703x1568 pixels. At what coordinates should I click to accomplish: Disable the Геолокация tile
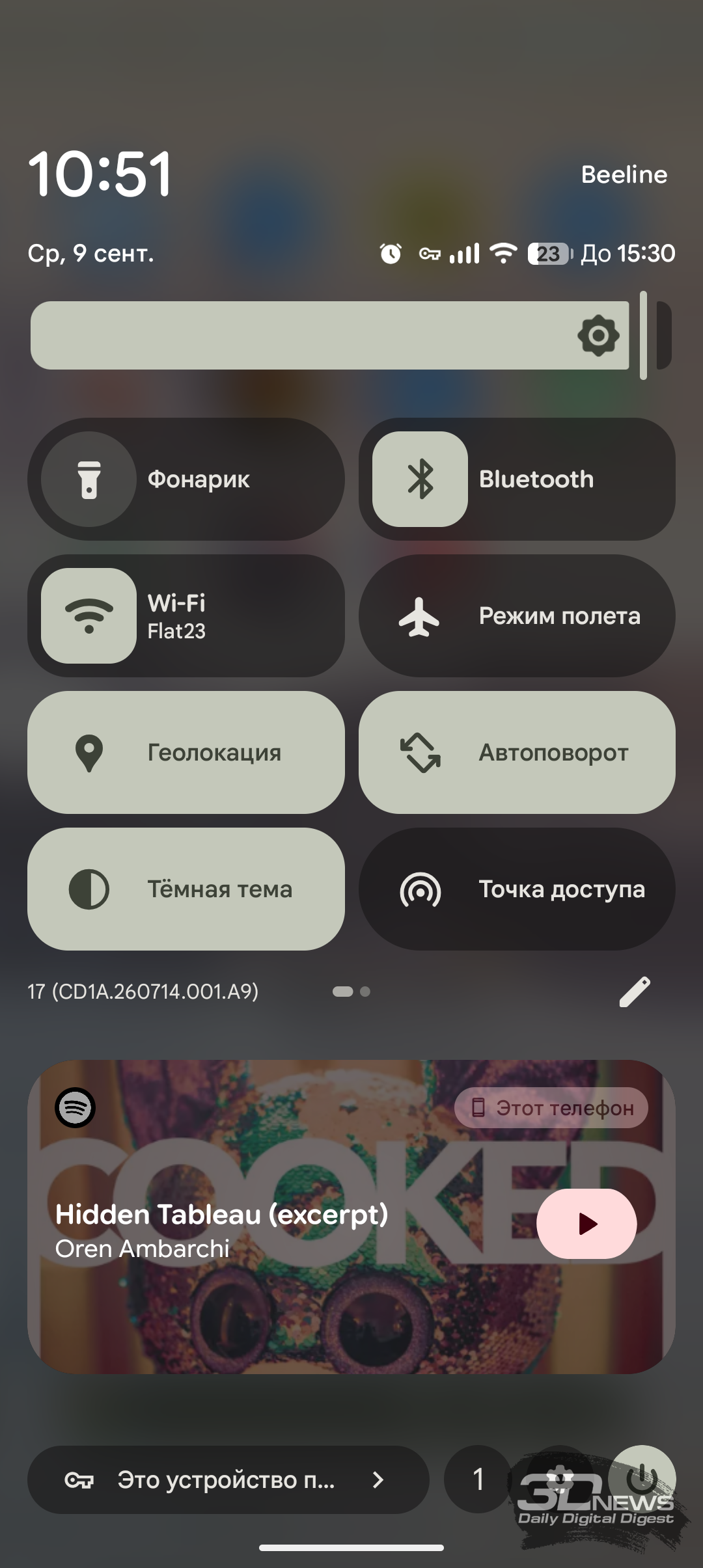(186, 752)
